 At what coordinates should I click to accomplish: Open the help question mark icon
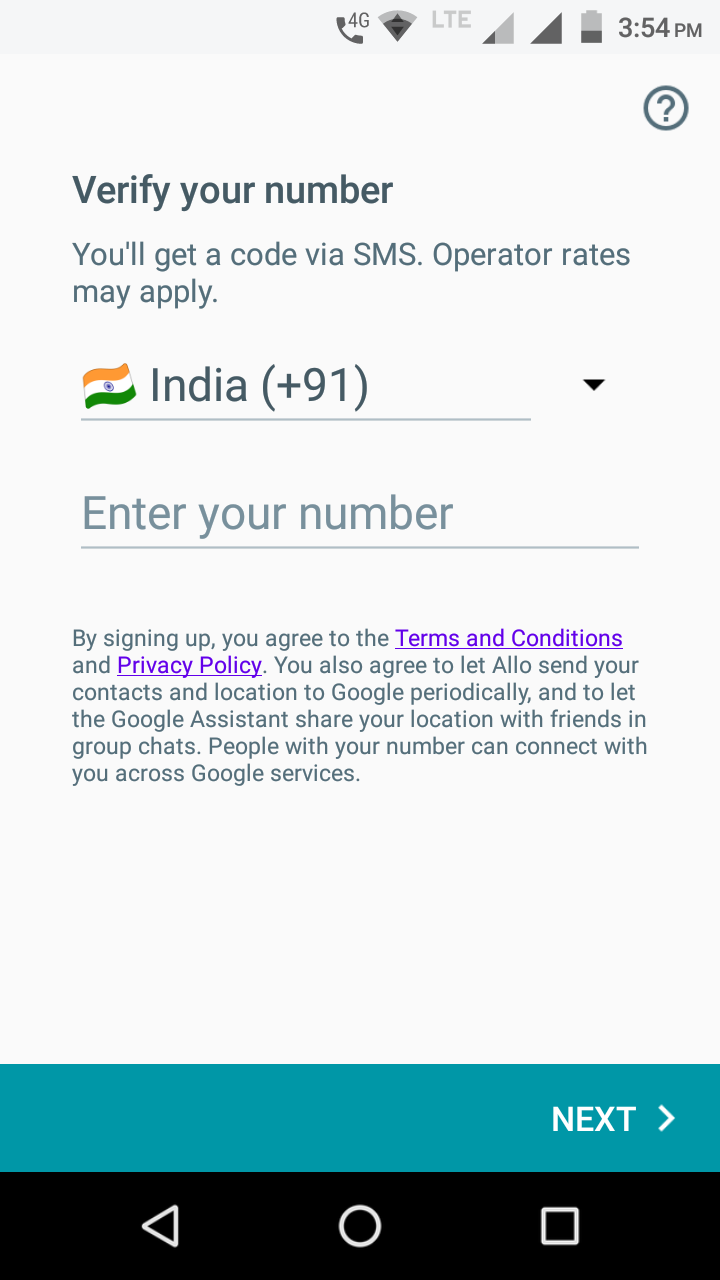point(665,108)
